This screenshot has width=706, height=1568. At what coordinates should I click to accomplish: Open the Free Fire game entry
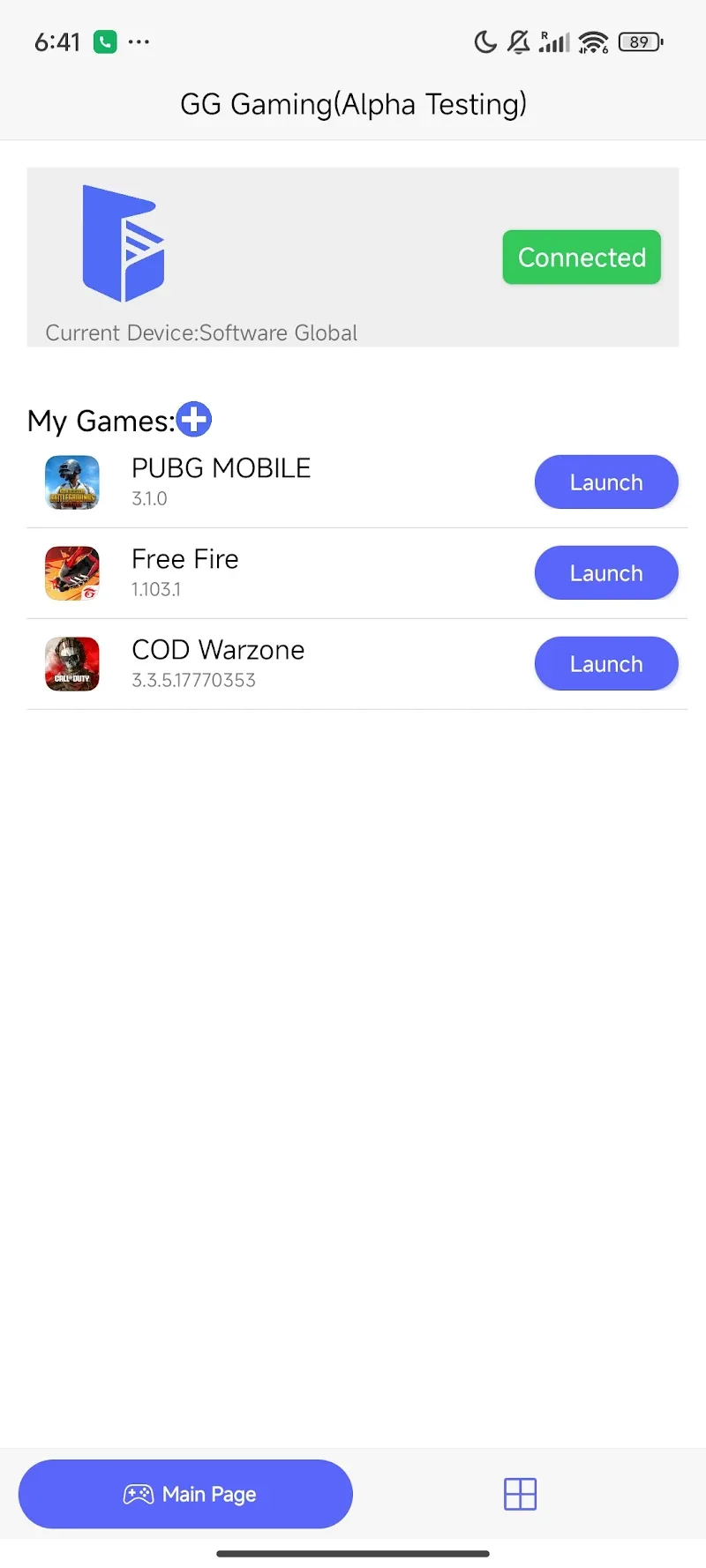click(185, 572)
